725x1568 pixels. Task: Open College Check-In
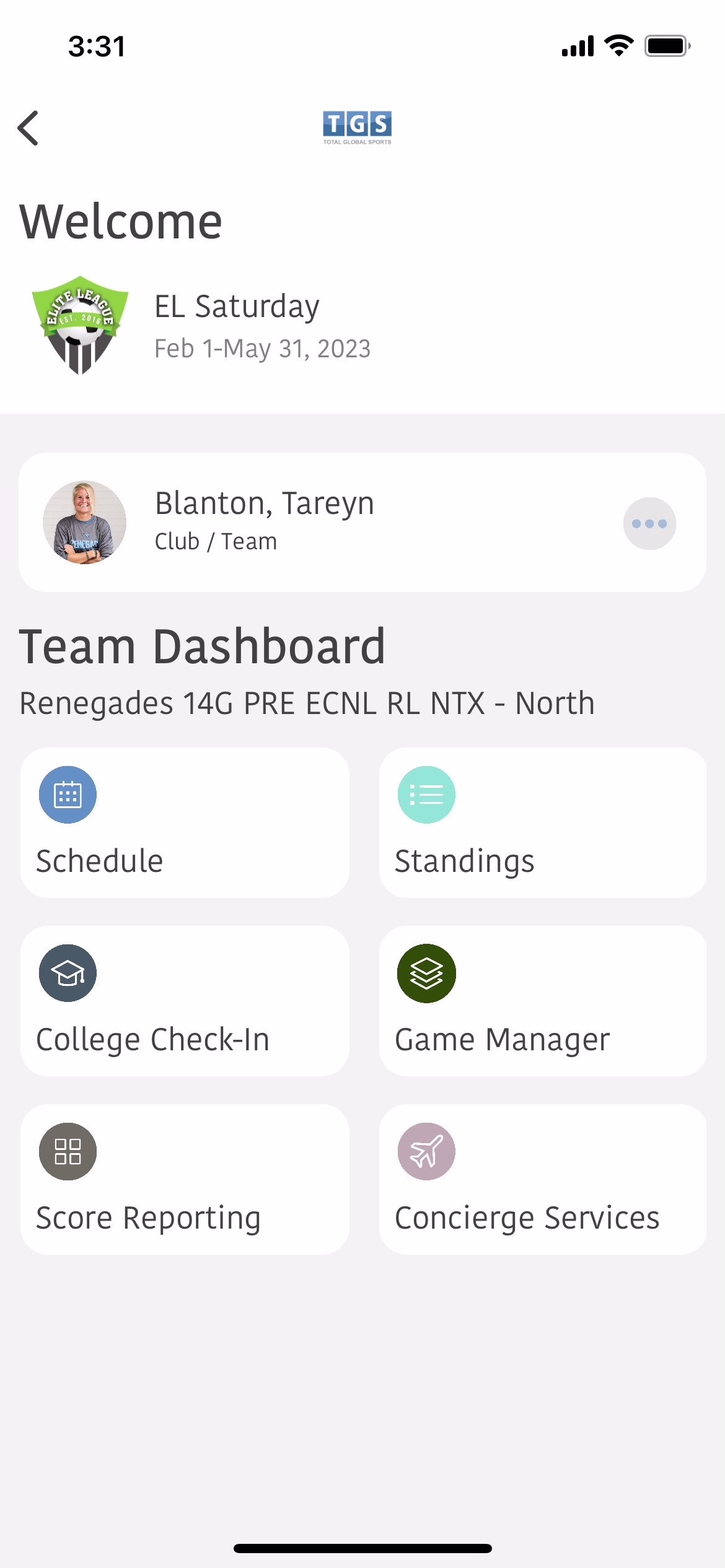coord(185,1001)
